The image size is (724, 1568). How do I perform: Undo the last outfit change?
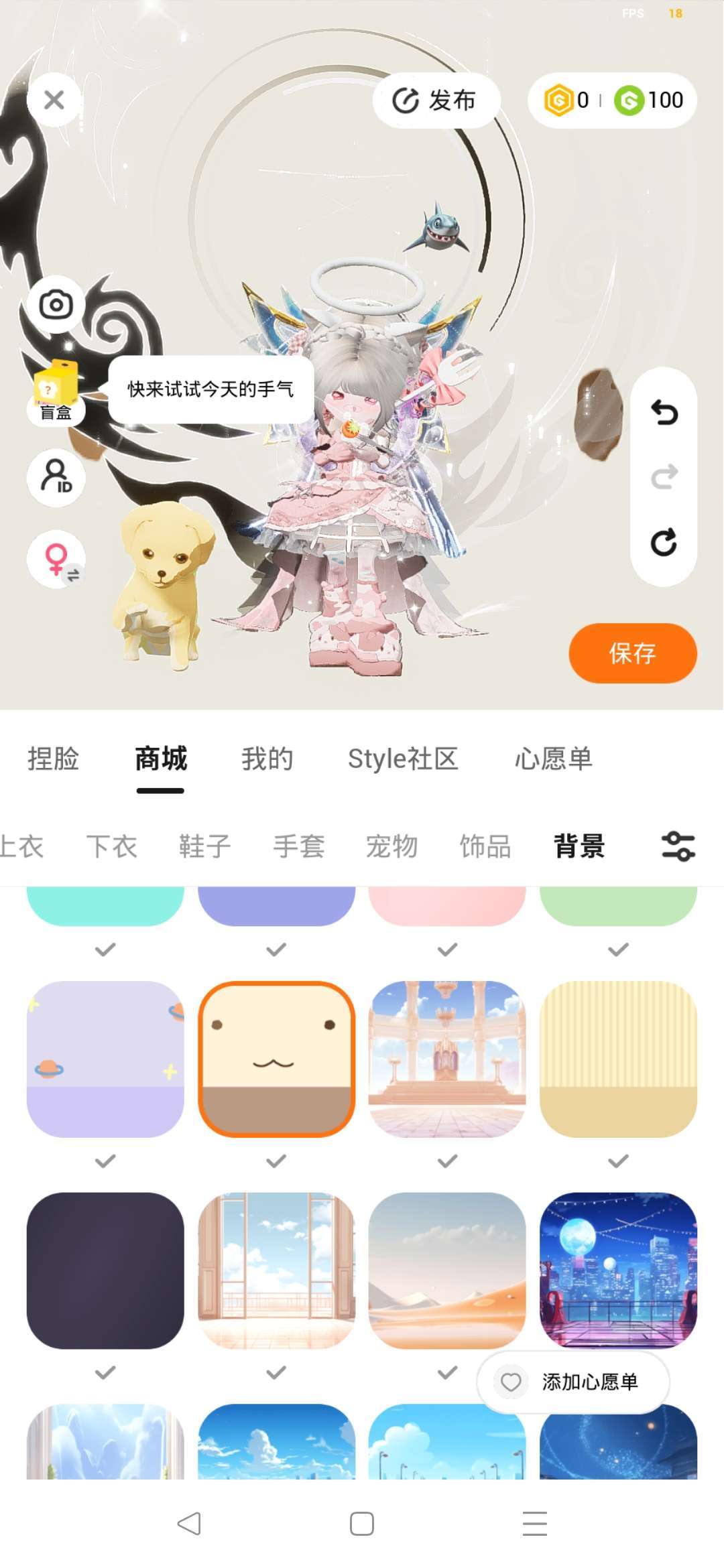coord(664,412)
